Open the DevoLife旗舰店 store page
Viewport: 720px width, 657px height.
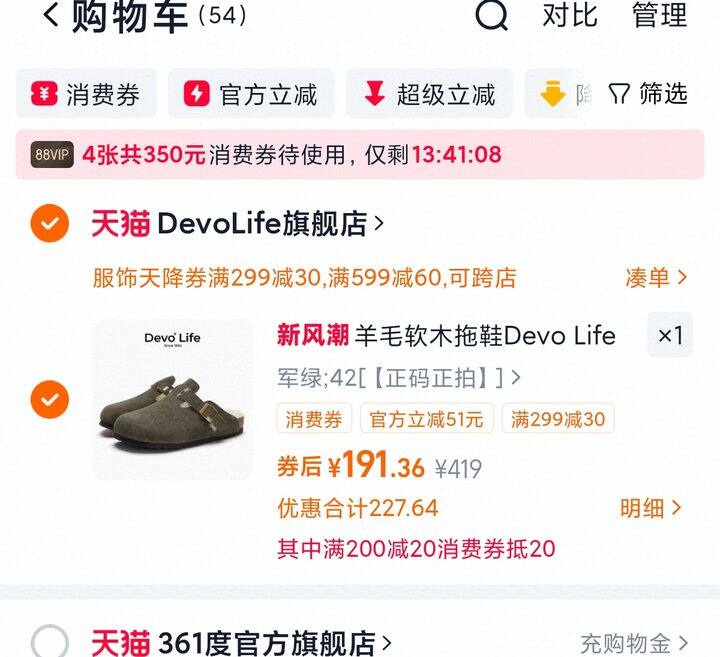click(237, 224)
